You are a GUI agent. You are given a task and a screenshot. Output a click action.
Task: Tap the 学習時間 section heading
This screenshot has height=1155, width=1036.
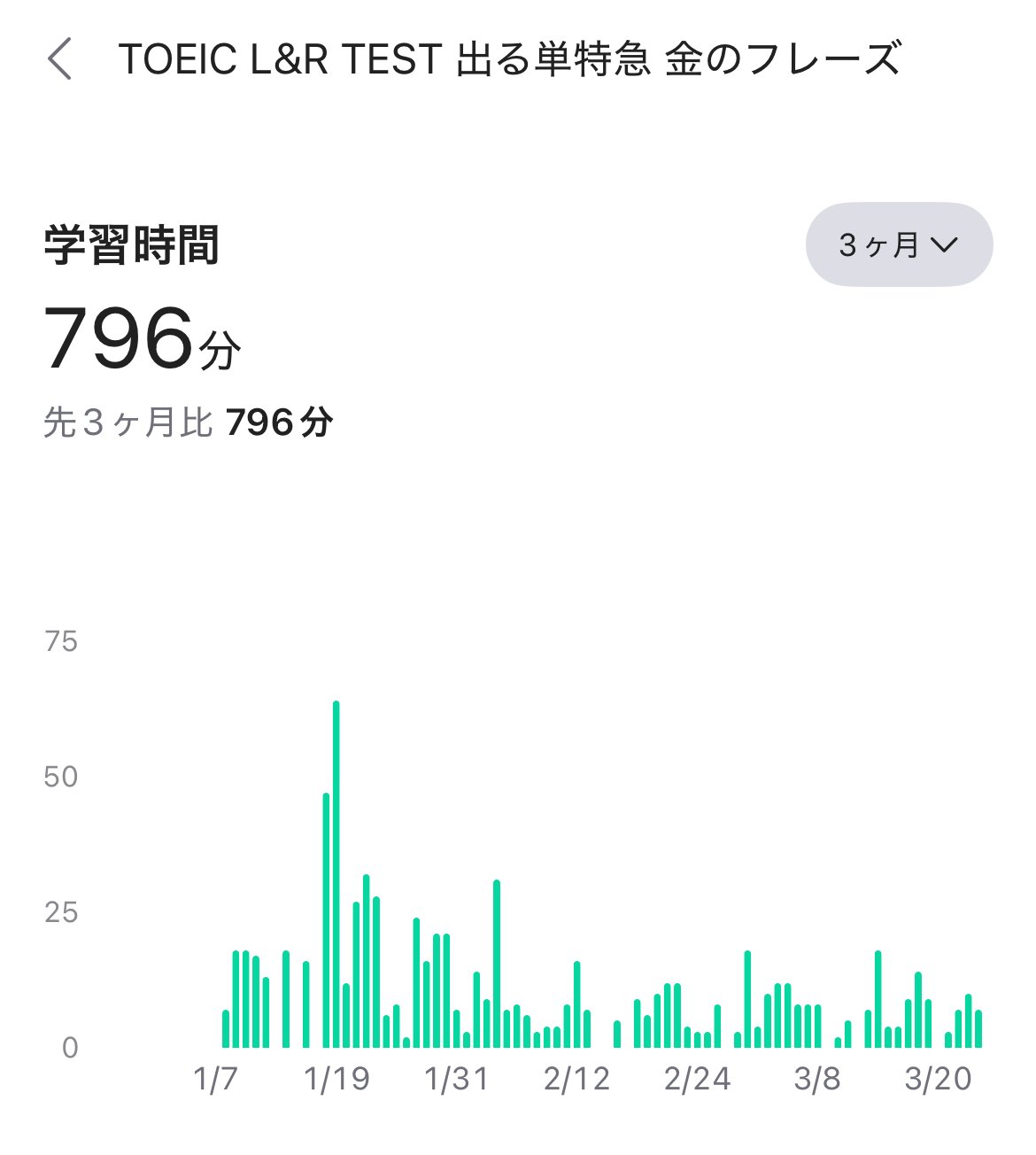click(133, 245)
